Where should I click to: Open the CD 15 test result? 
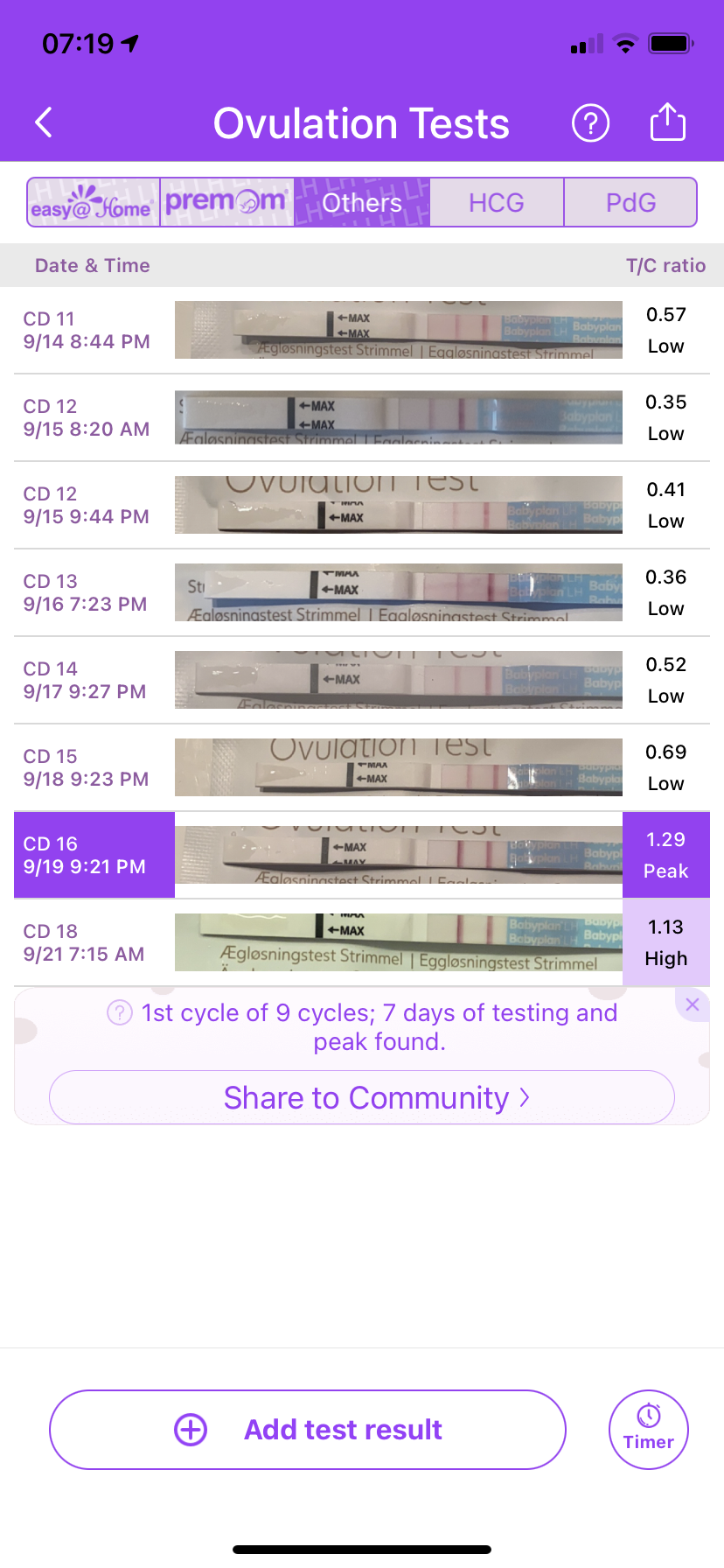pyautogui.click(x=362, y=767)
